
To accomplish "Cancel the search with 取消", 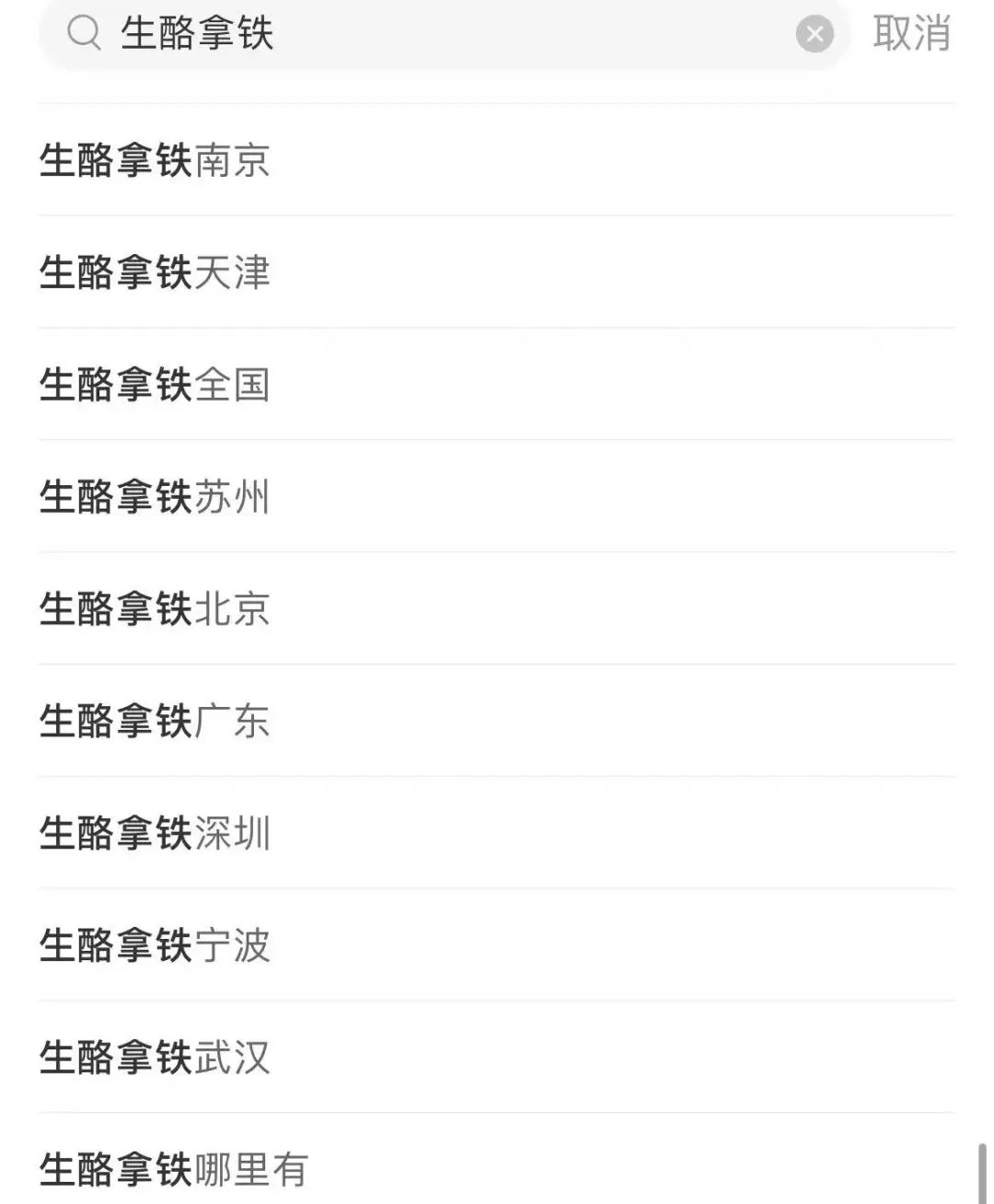I will tap(911, 34).
